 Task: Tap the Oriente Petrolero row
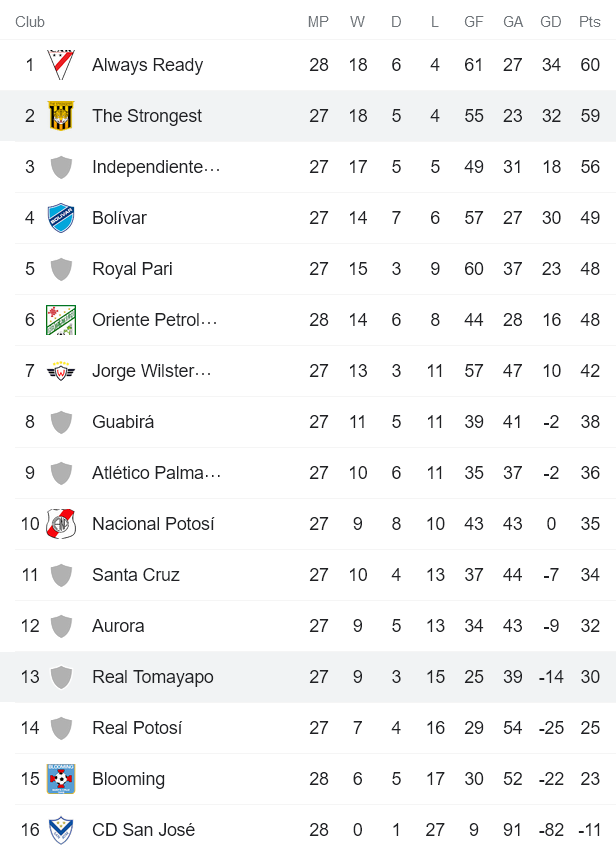tap(154, 320)
